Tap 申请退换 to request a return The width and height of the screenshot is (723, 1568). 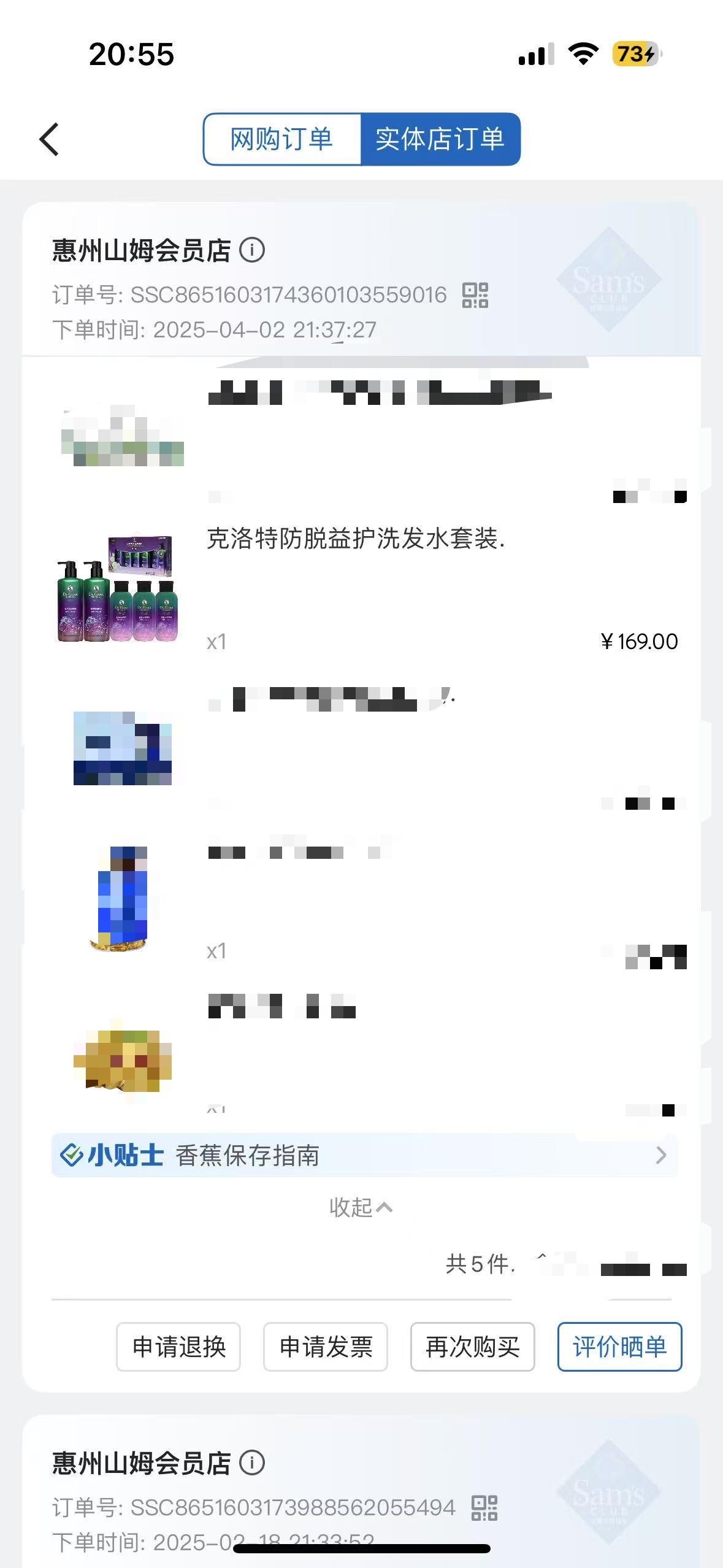point(178,1347)
